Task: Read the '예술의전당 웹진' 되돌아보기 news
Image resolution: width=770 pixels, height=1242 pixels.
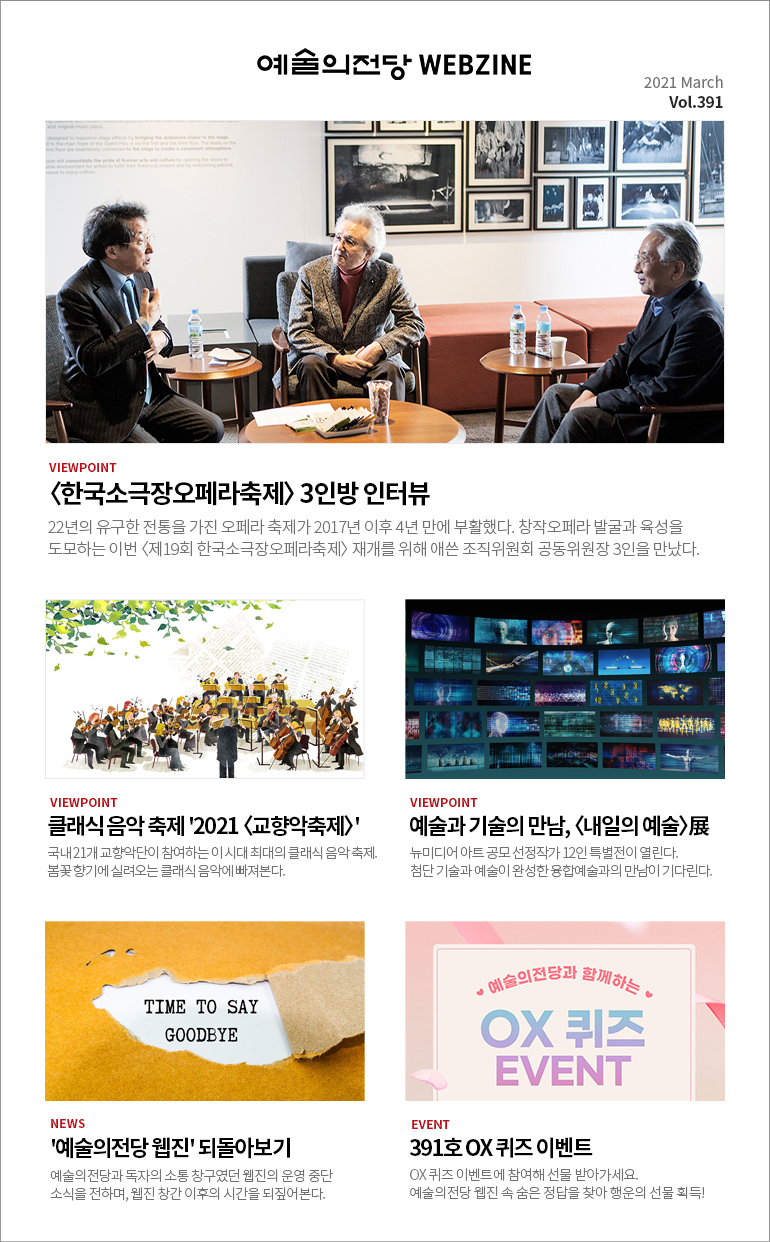Action: click(x=170, y=1147)
